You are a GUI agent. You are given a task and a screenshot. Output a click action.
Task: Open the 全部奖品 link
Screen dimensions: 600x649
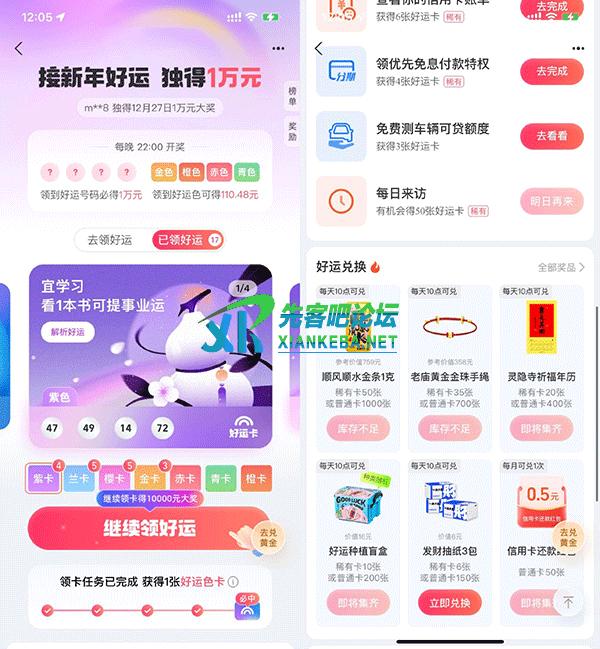(558, 267)
